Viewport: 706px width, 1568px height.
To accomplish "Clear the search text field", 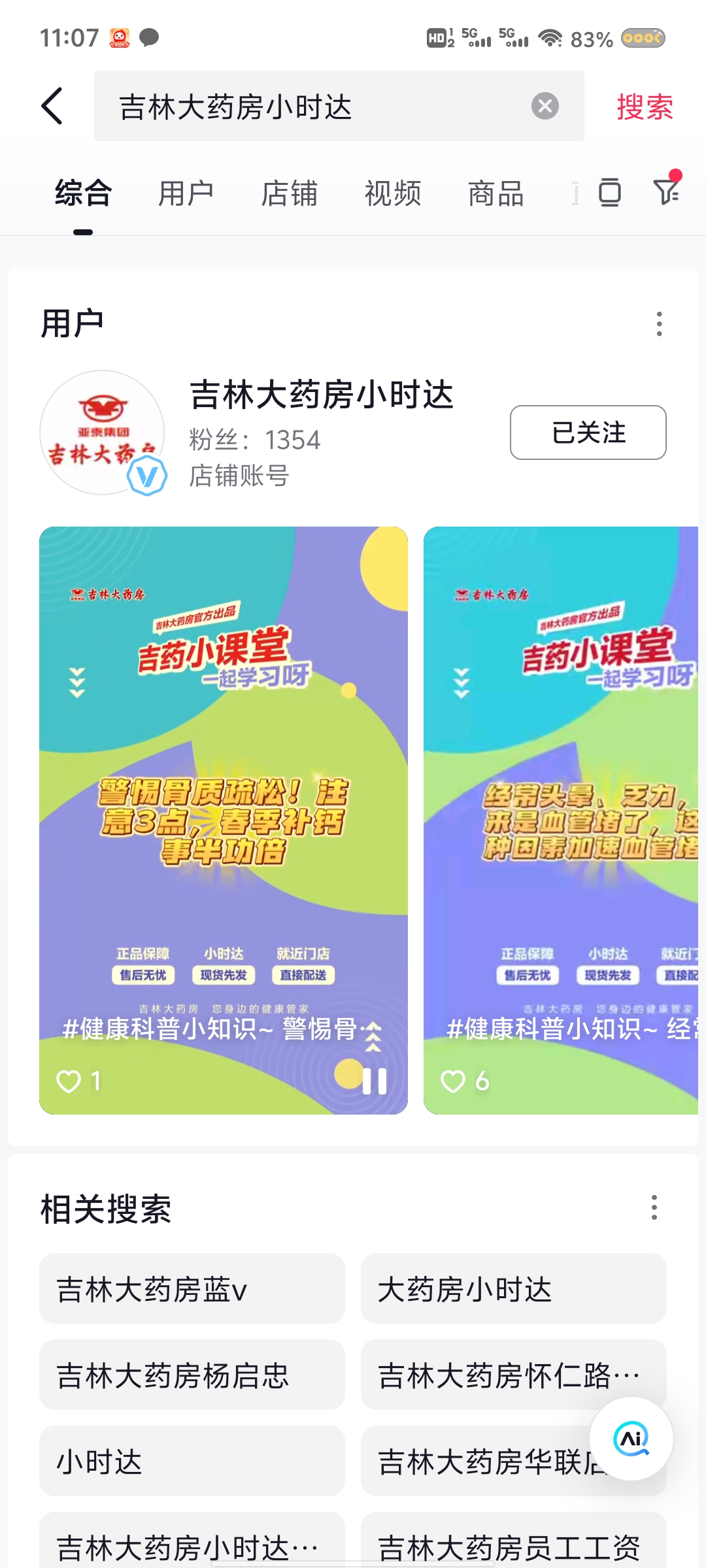I will coord(545,106).
